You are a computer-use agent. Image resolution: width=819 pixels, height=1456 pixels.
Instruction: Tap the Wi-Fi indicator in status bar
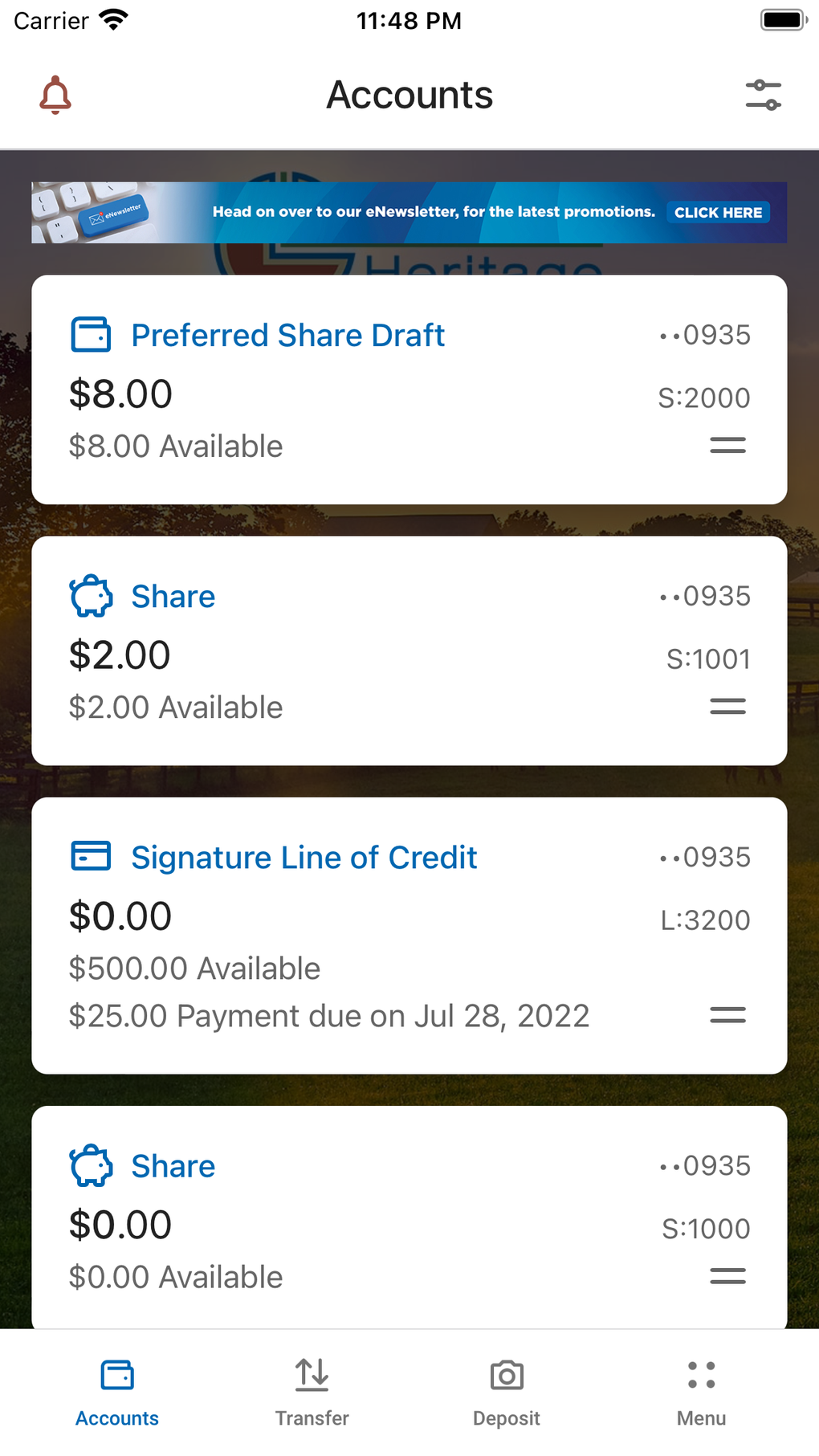(112, 19)
